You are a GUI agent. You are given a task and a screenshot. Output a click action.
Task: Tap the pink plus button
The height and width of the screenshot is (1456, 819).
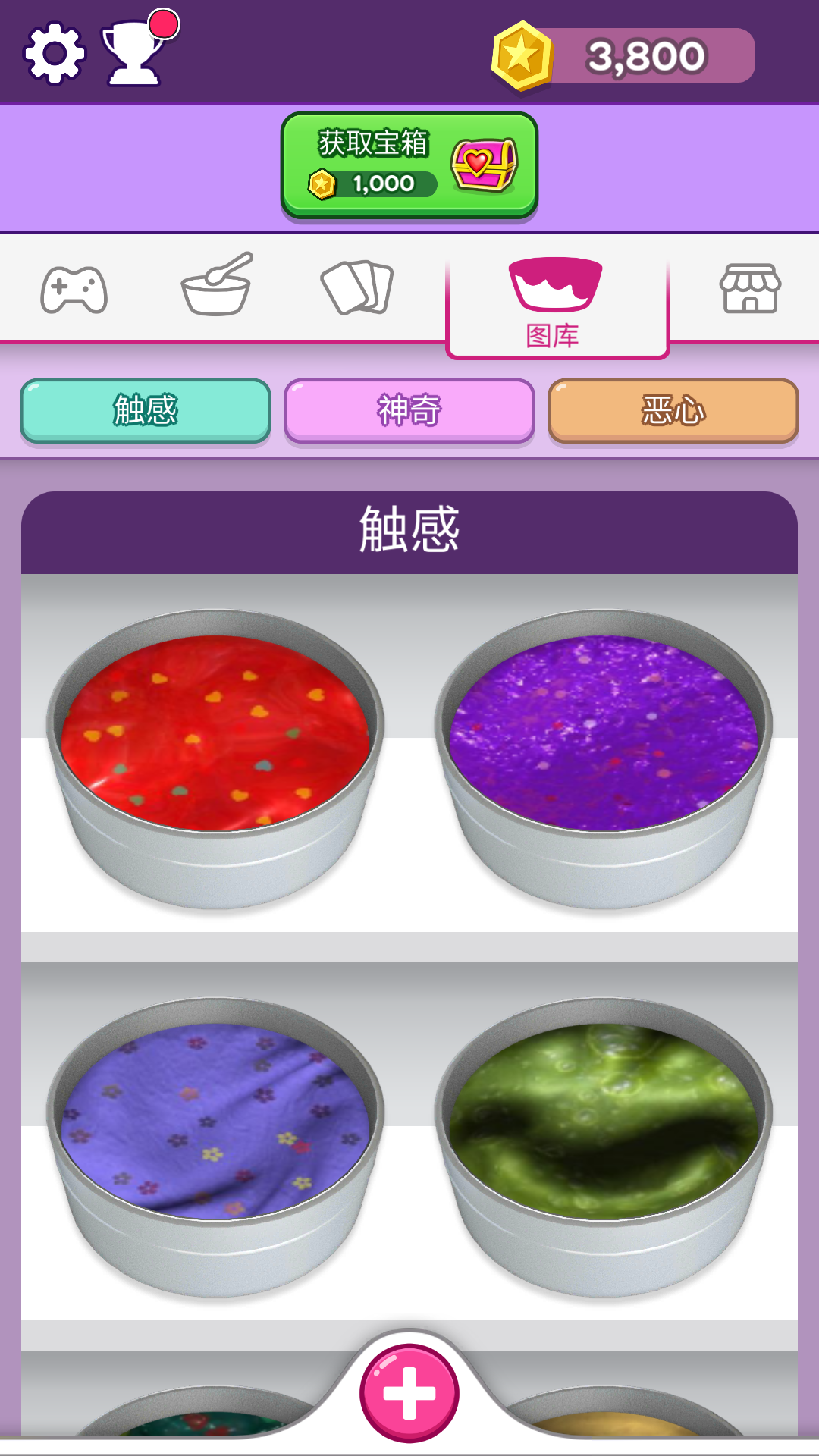click(x=409, y=1392)
